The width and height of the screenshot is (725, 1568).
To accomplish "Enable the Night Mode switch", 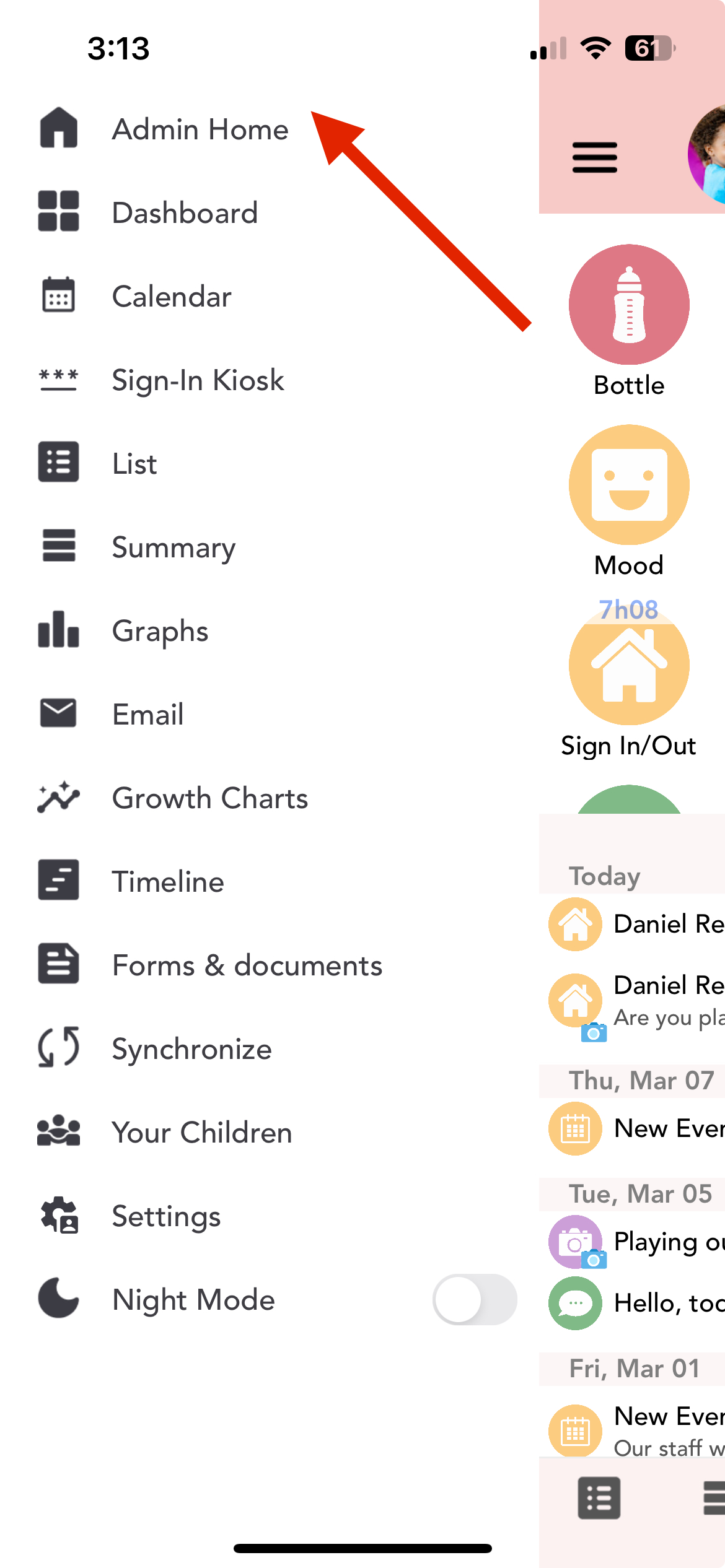I will [475, 1299].
